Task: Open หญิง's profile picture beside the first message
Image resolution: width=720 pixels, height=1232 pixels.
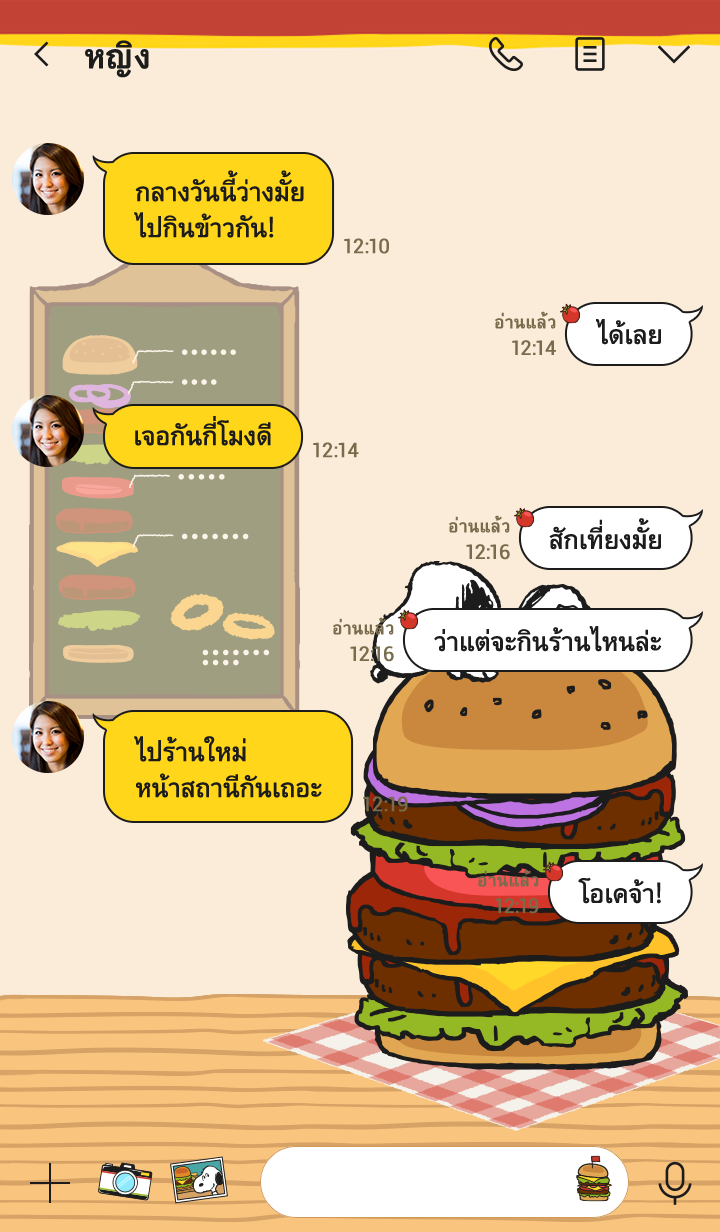Action: [x=48, y=180]
